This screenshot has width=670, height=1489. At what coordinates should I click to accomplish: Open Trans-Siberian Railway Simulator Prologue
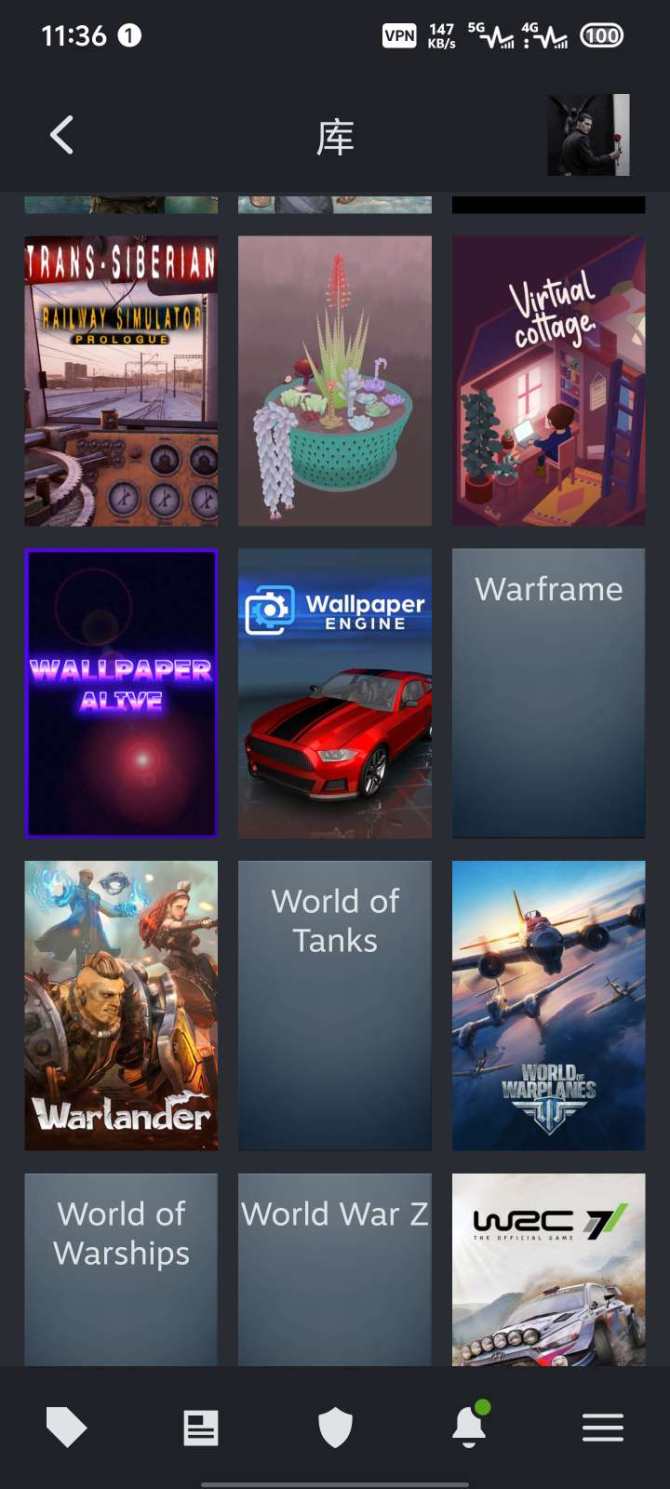pos(121,380)
